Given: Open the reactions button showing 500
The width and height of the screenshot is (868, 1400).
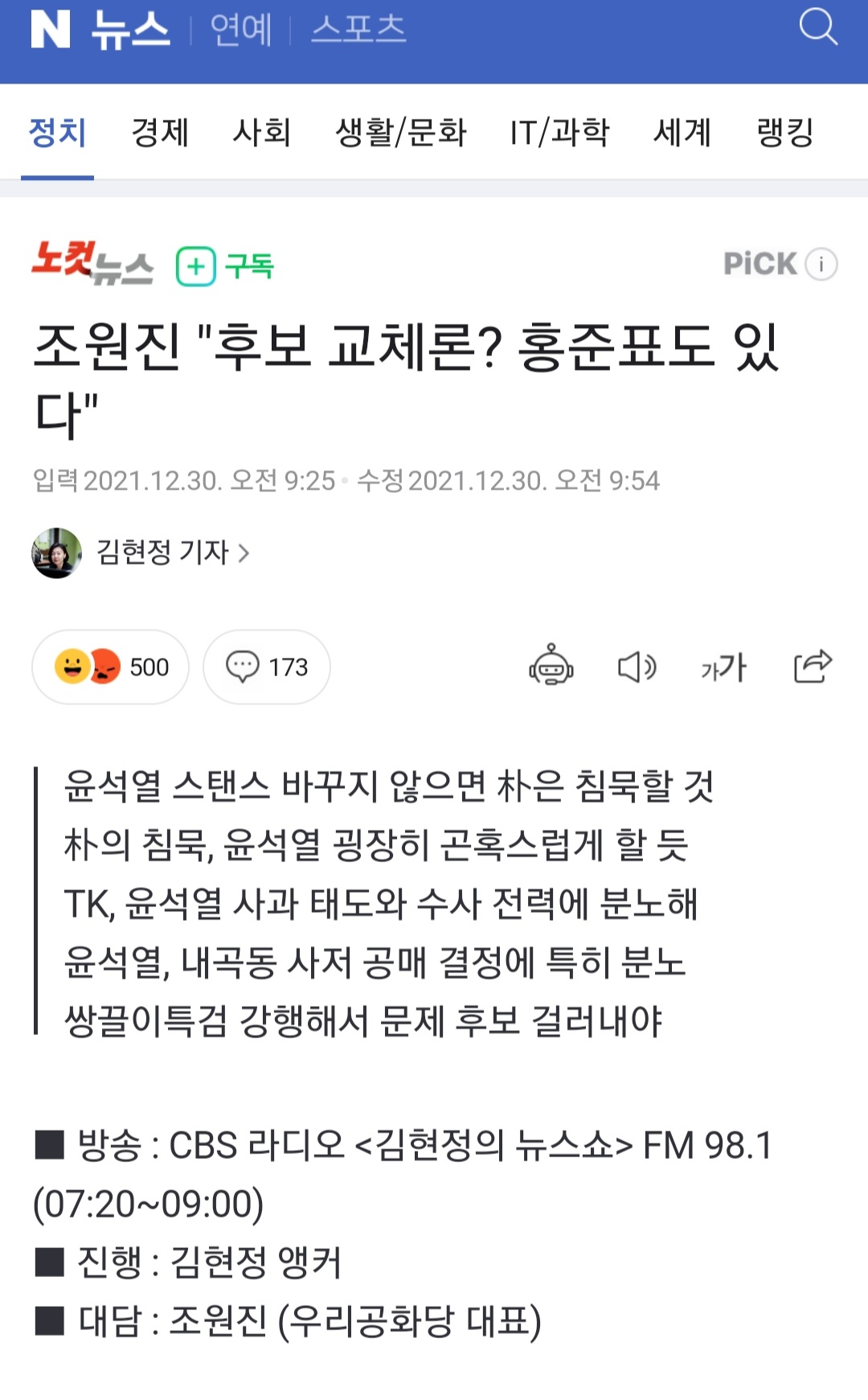Looking at the screenshot, I should click(110, 667).
